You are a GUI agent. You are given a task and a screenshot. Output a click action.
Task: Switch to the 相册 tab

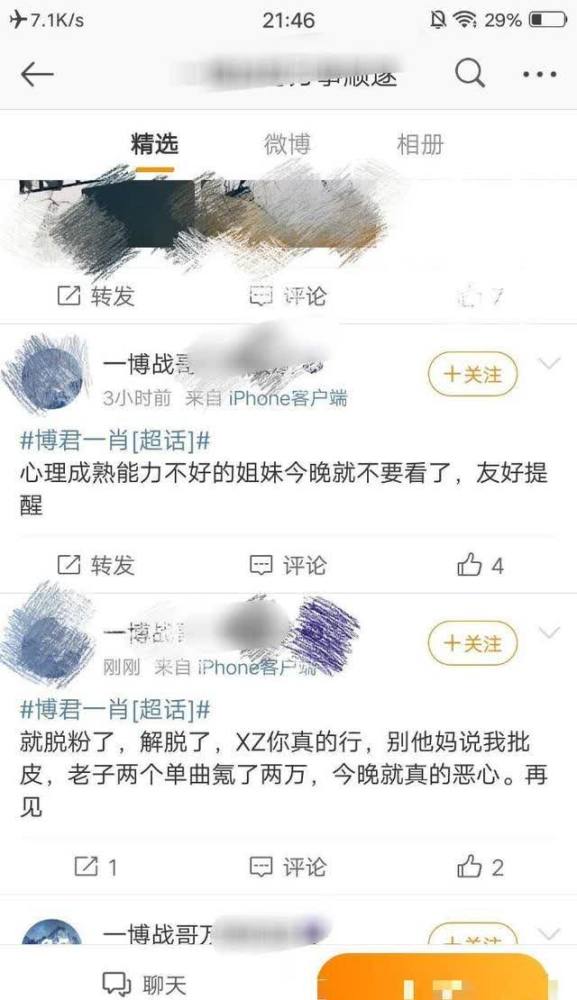tap(420, 144)
